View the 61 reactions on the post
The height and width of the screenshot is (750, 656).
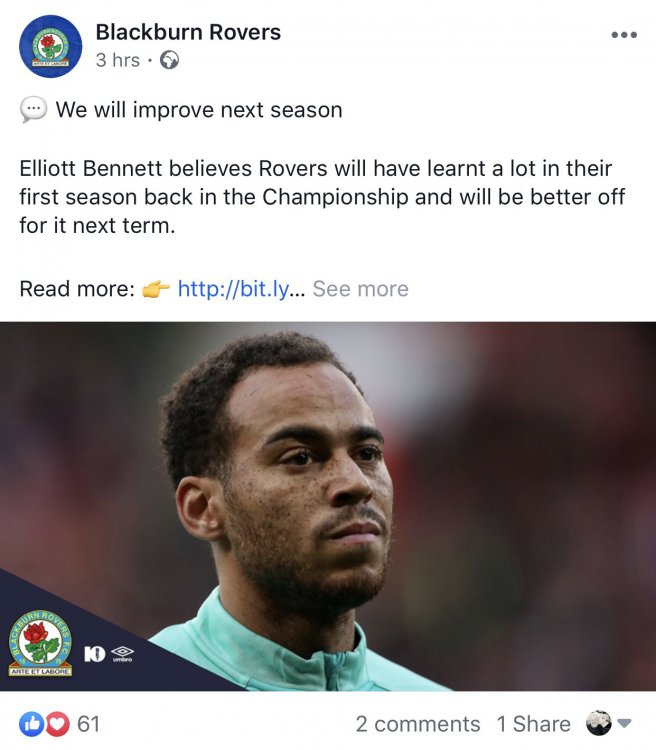[60, 723]
